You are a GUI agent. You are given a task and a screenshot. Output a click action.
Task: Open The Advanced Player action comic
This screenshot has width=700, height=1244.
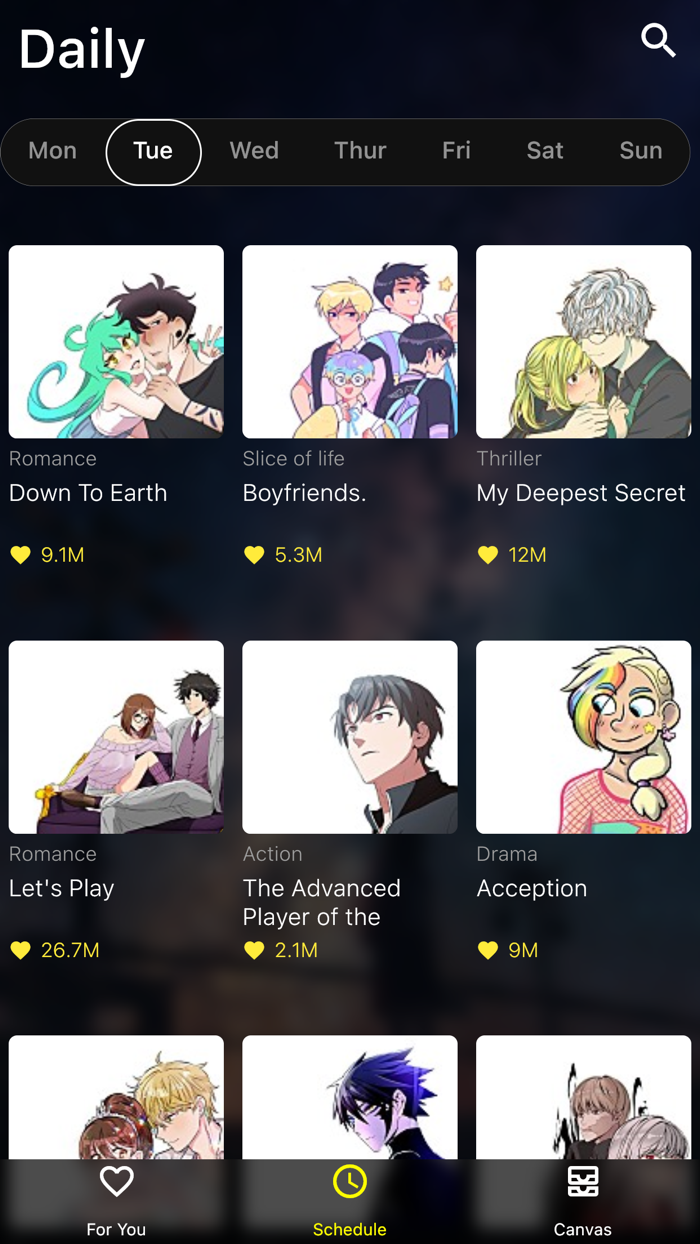coord(349,737)
